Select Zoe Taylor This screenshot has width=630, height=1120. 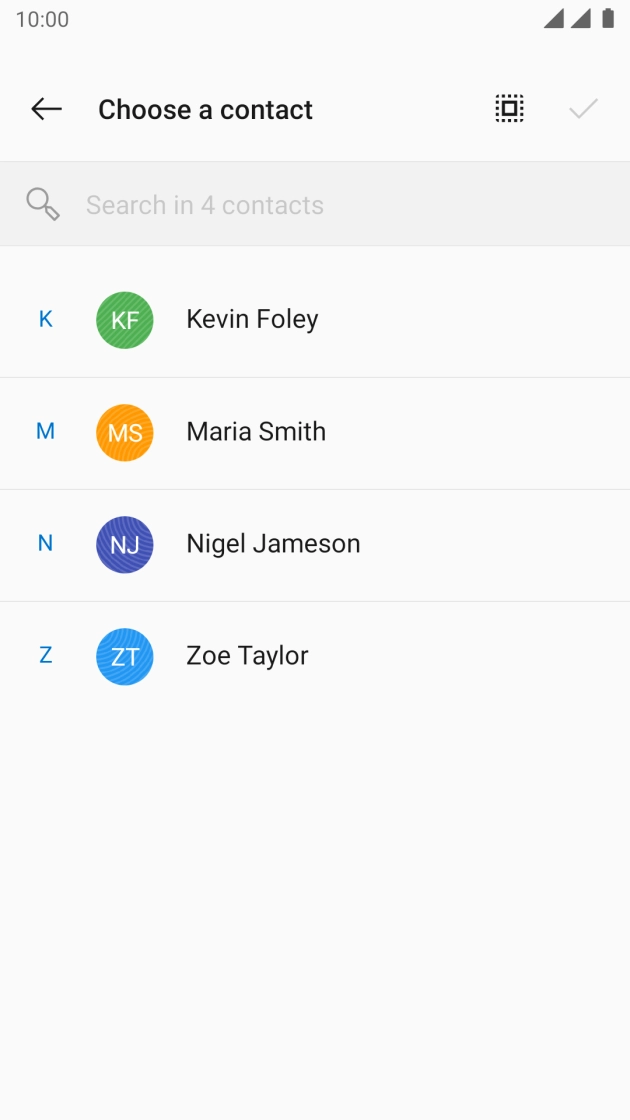click(x=247, y=656)
